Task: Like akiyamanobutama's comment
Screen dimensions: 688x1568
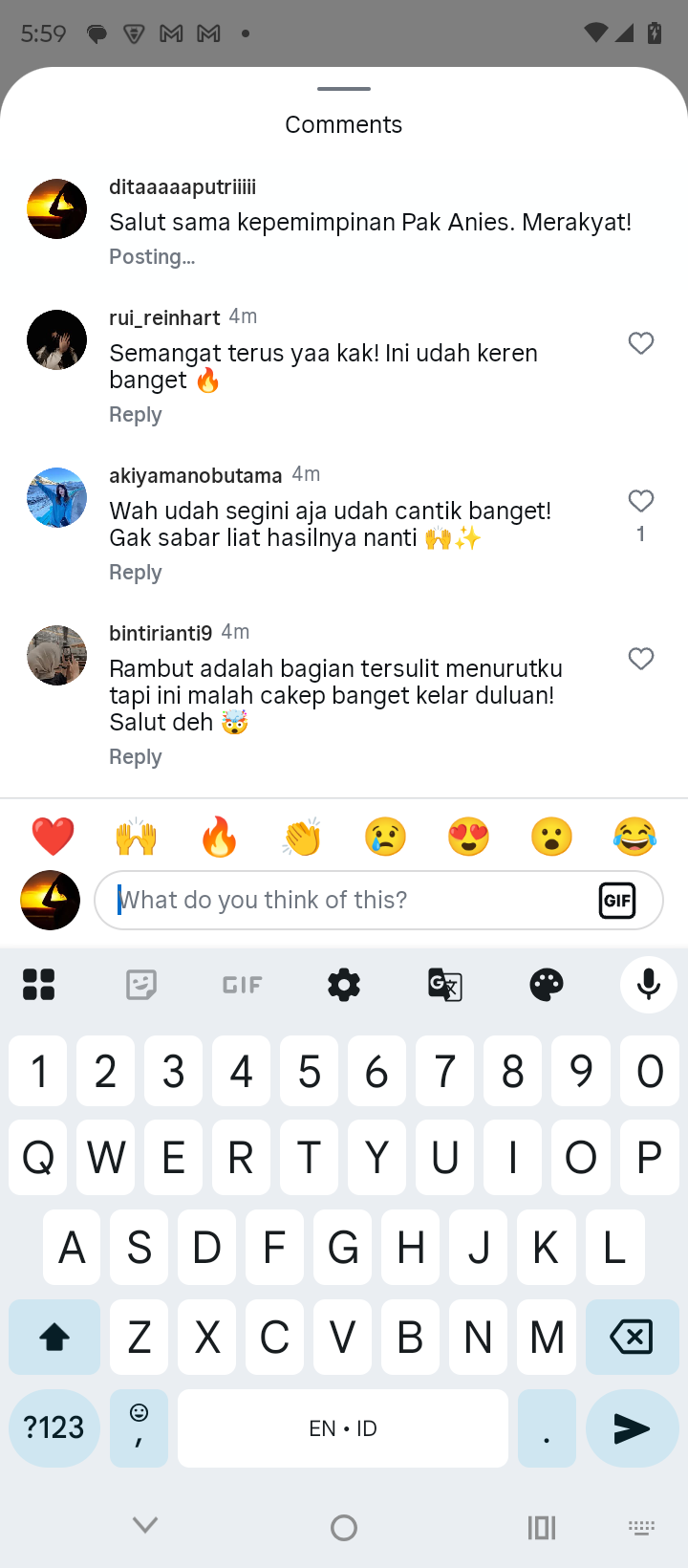Action: (x=641, y=501)
